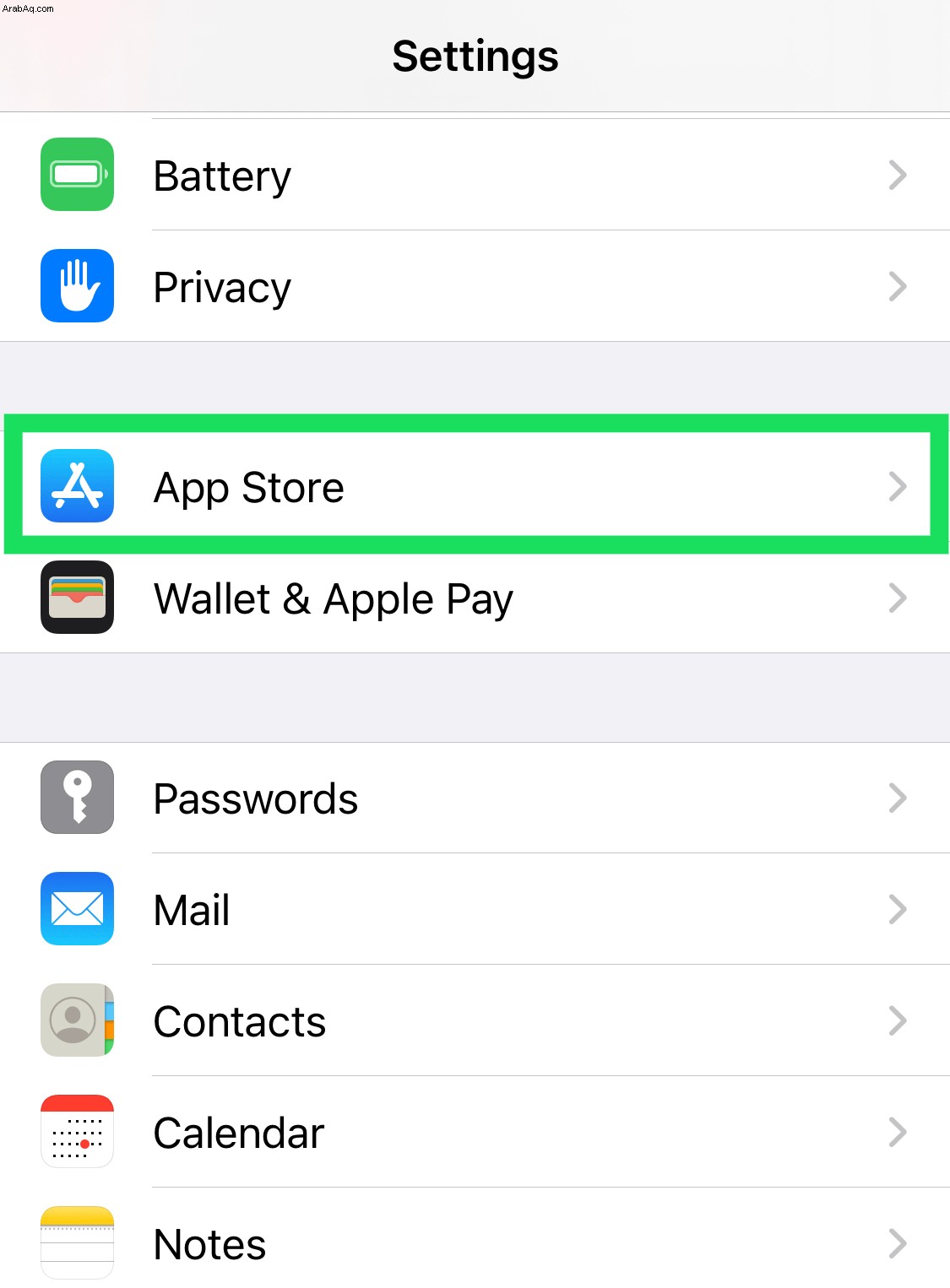The width and height of the screenshot is (950, 1288).
Task: View Passwords settings
Action: point(475,798)
